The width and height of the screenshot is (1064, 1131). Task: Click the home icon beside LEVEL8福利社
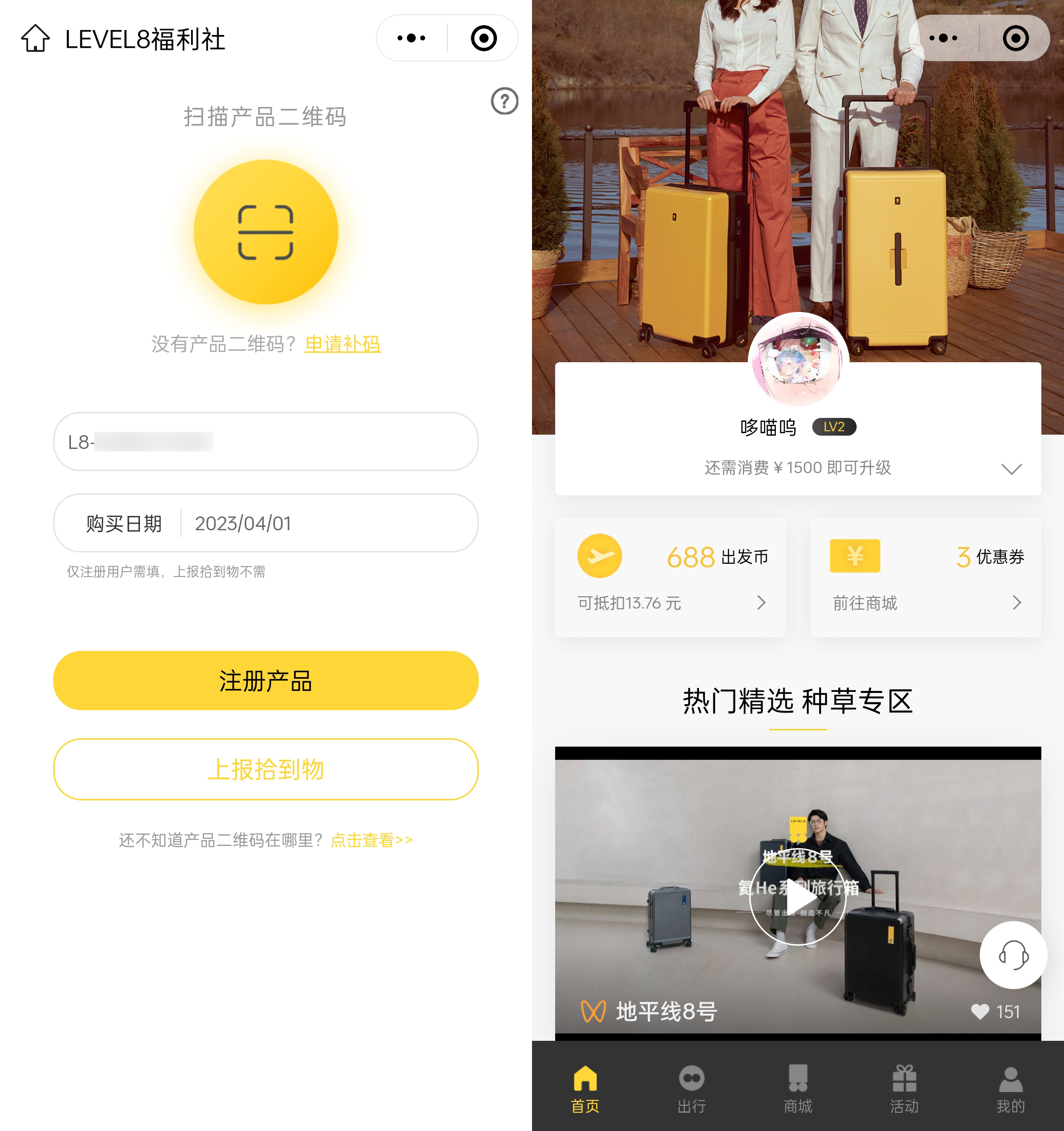(x=35, y=39)
